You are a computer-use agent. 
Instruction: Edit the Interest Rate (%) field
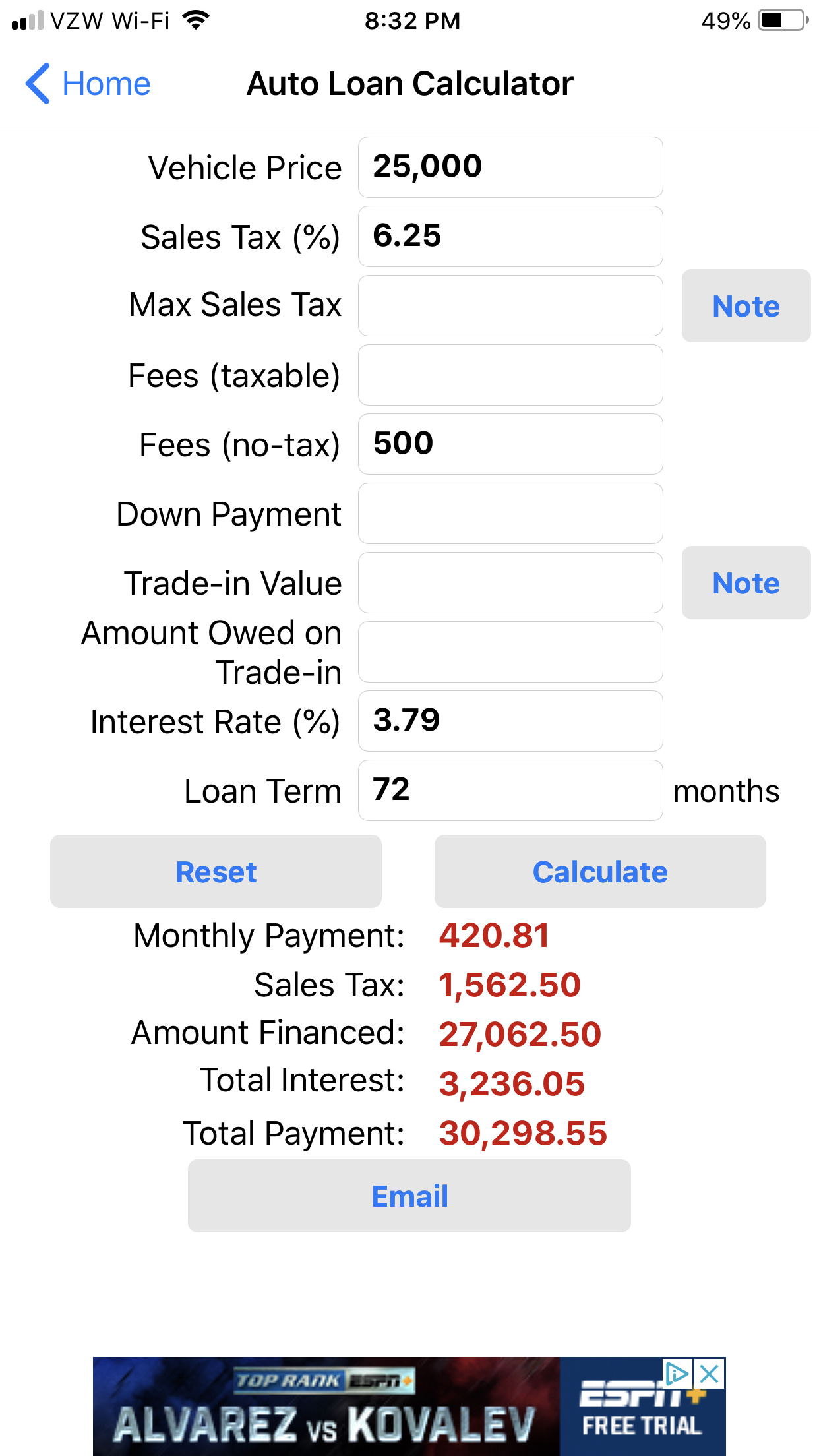(510, 721)
